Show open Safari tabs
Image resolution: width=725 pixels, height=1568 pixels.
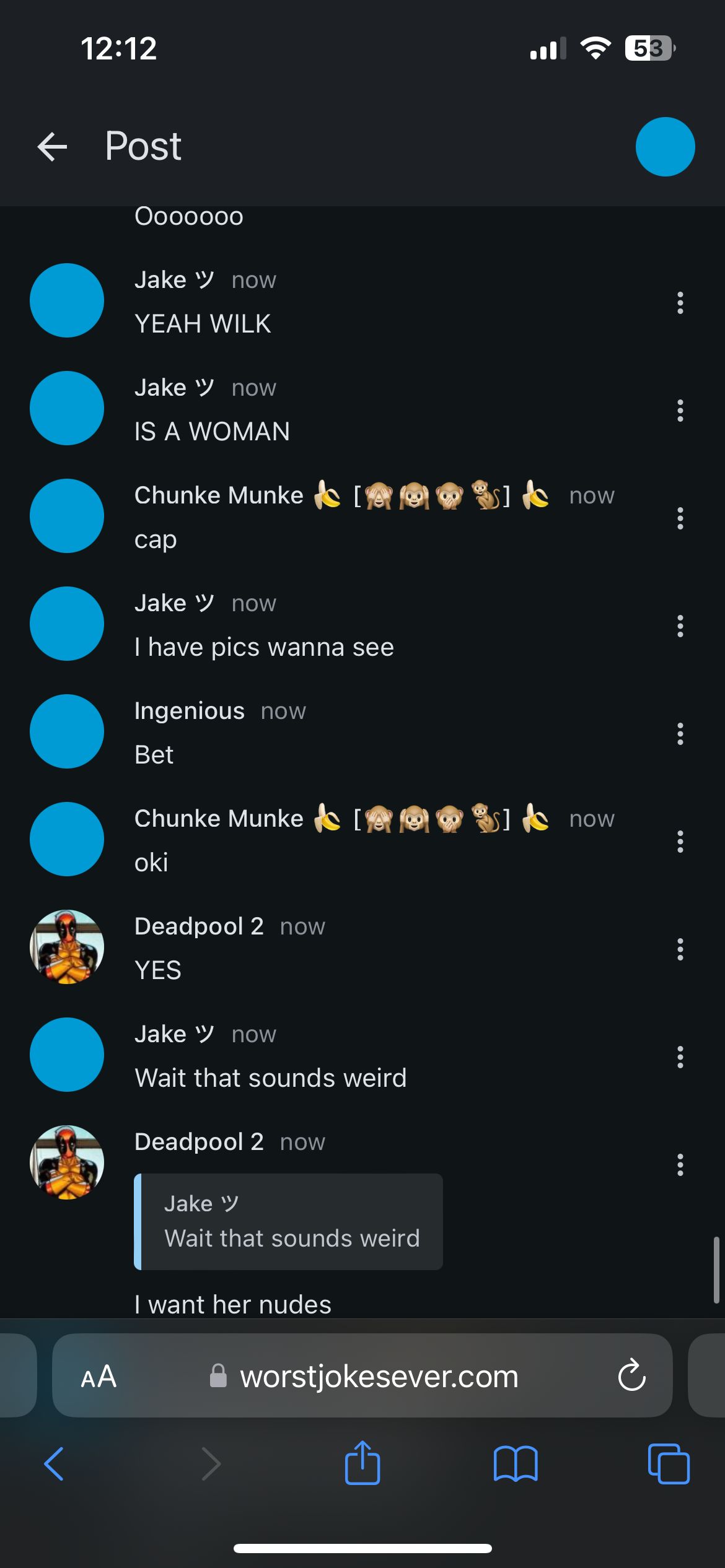click(668, 1464)
